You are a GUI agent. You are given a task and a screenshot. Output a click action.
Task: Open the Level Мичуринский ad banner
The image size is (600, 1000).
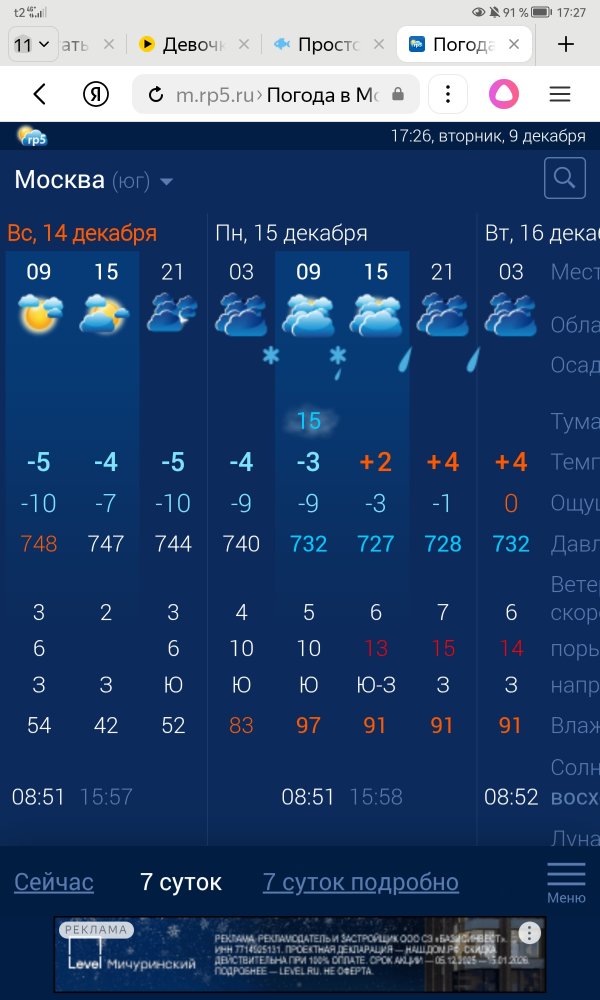coord(280,954)
